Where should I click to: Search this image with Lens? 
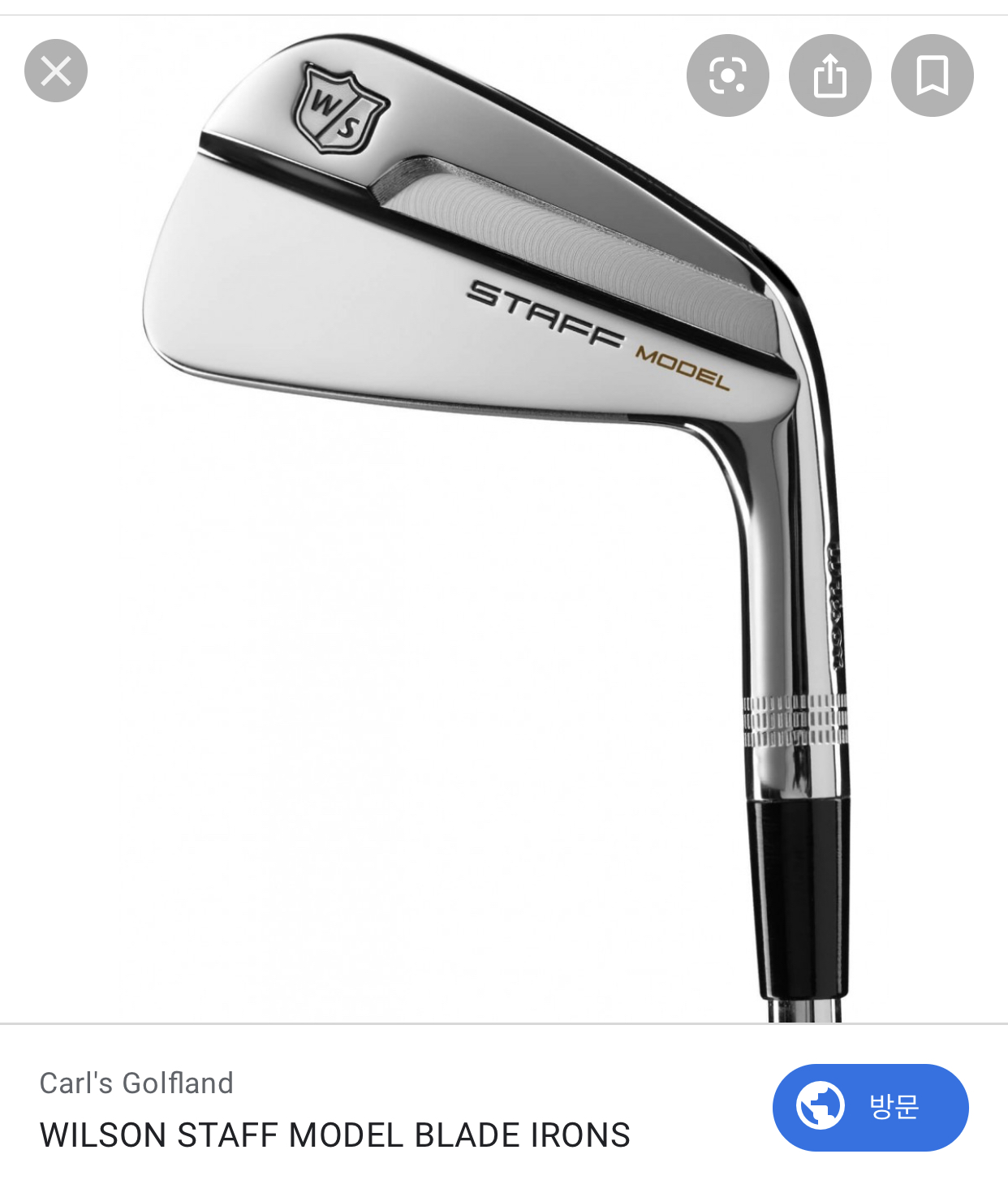point(727,75)
